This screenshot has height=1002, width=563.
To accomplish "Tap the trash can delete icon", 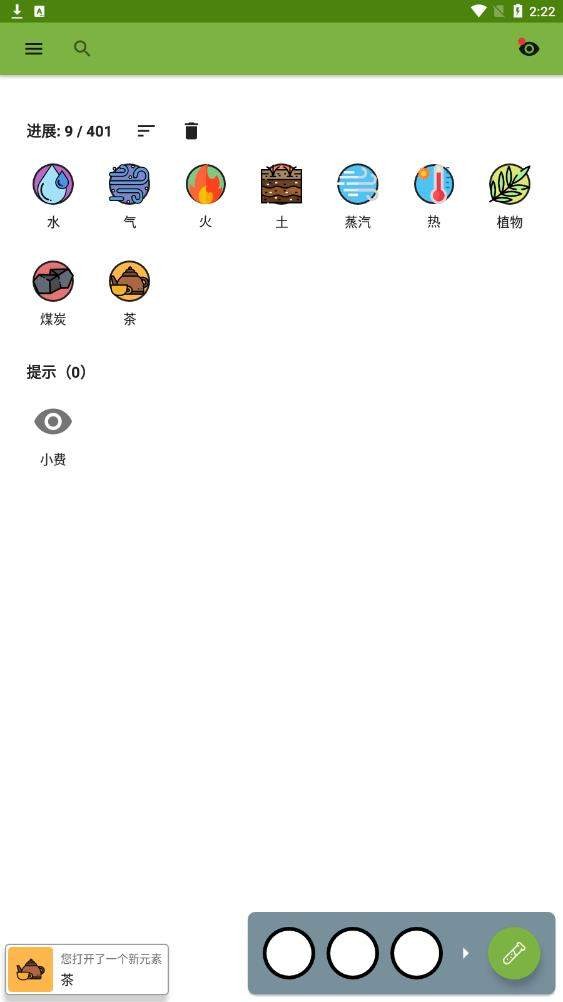I will 191,130.
